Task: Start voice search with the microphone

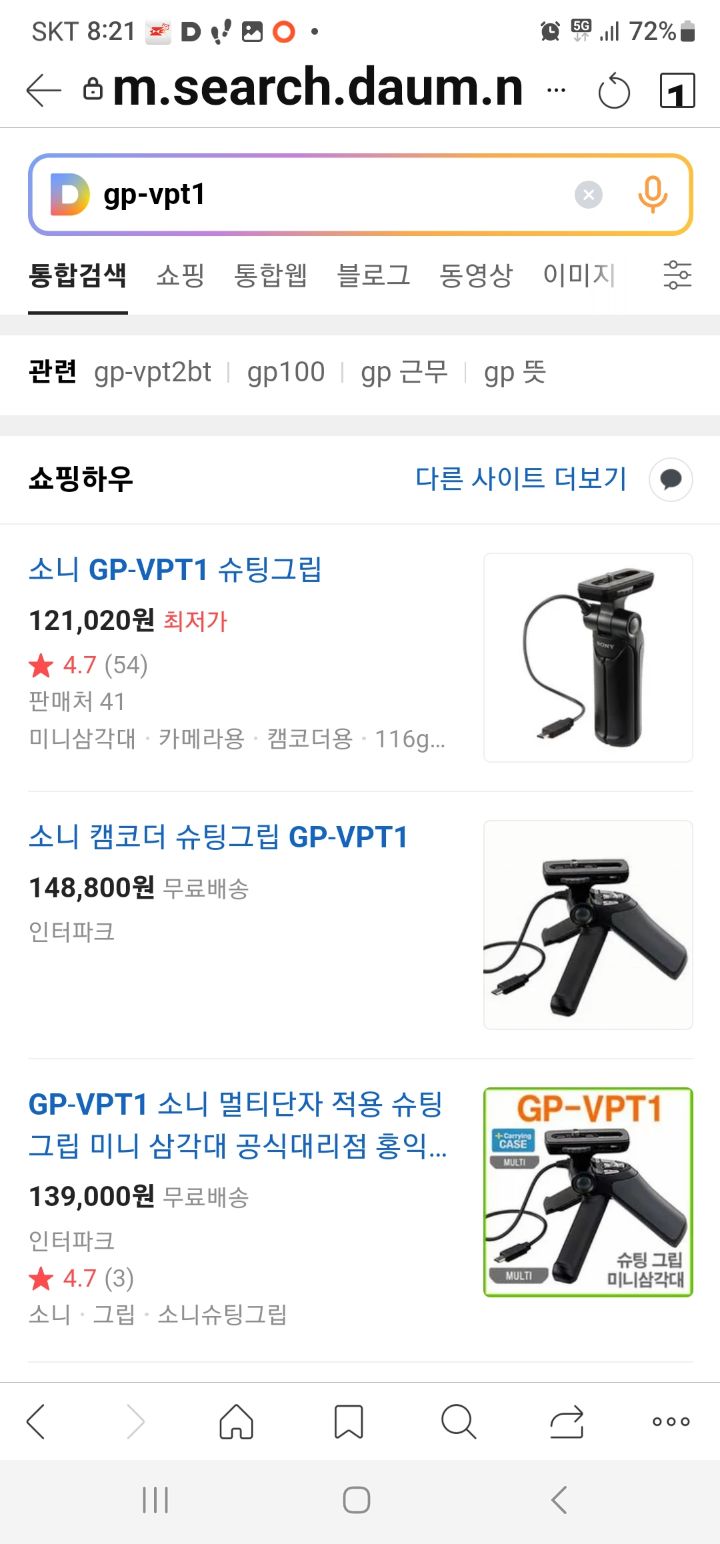Action: (x=652, y=195)
